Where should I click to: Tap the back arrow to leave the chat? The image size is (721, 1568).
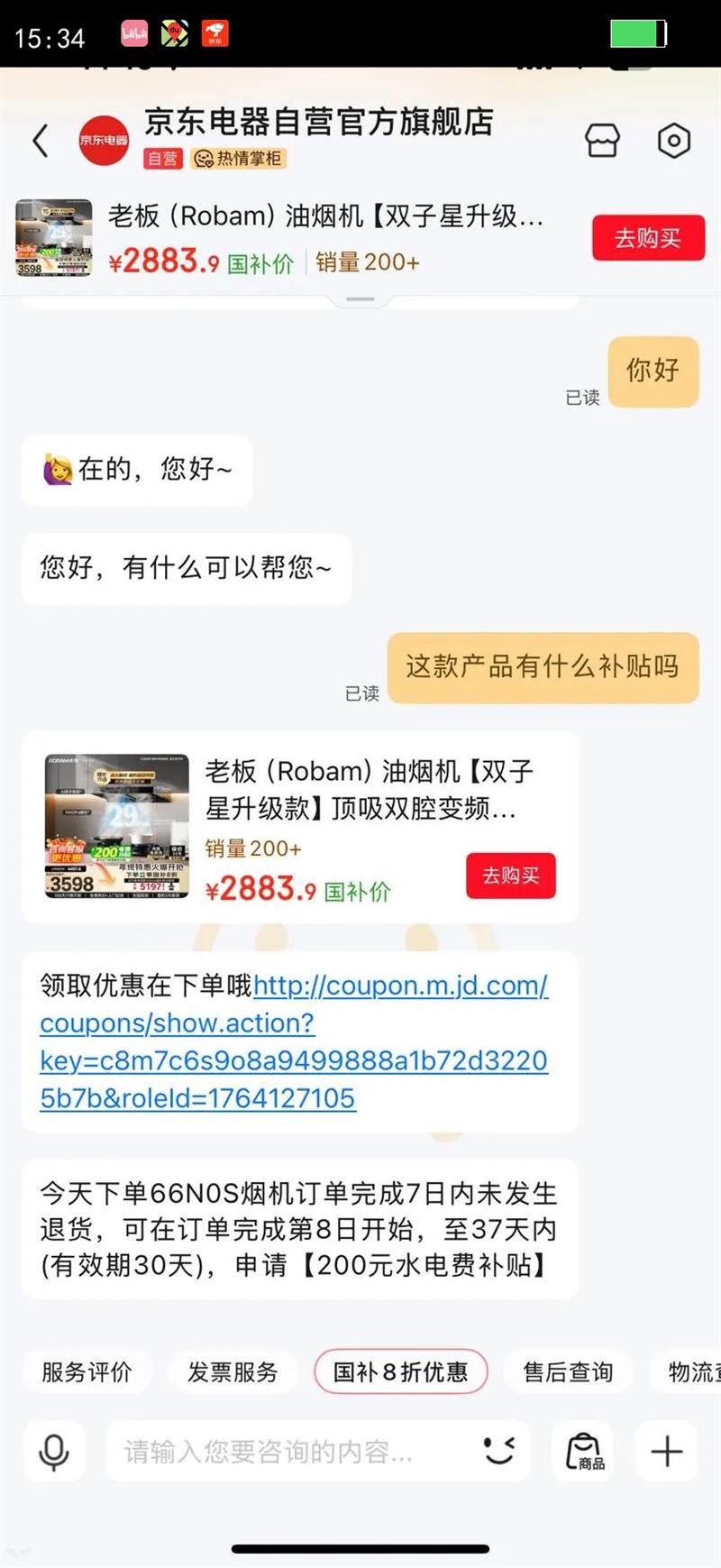[38, 141]
